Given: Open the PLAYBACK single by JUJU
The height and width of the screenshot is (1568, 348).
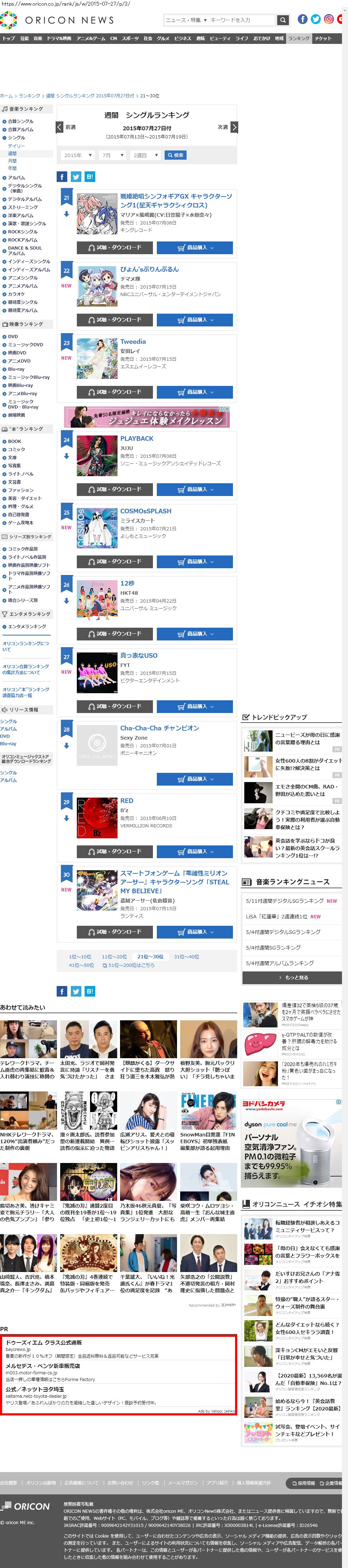Looking at the screenshot, I should 137,438.
